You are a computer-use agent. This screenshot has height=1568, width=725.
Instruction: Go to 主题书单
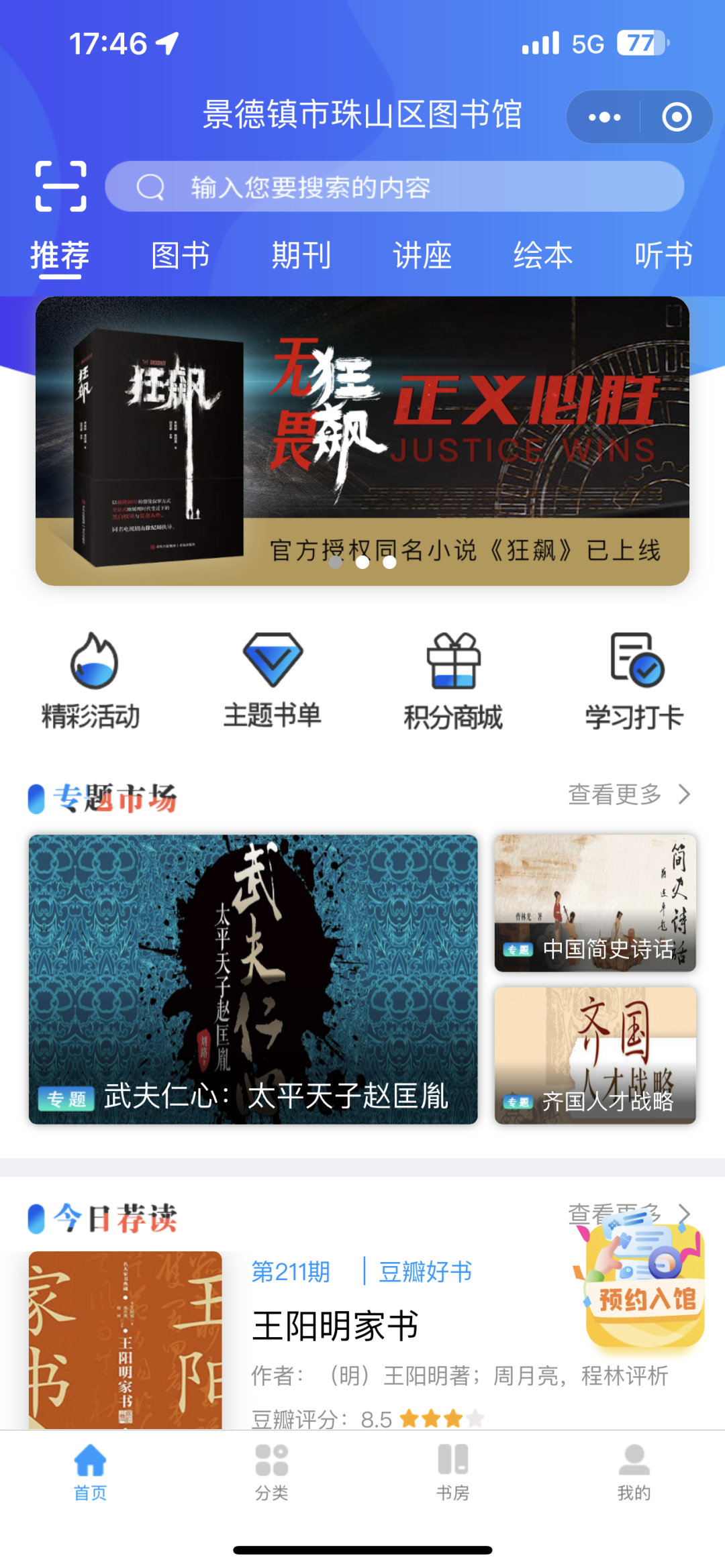pos(273,680)
